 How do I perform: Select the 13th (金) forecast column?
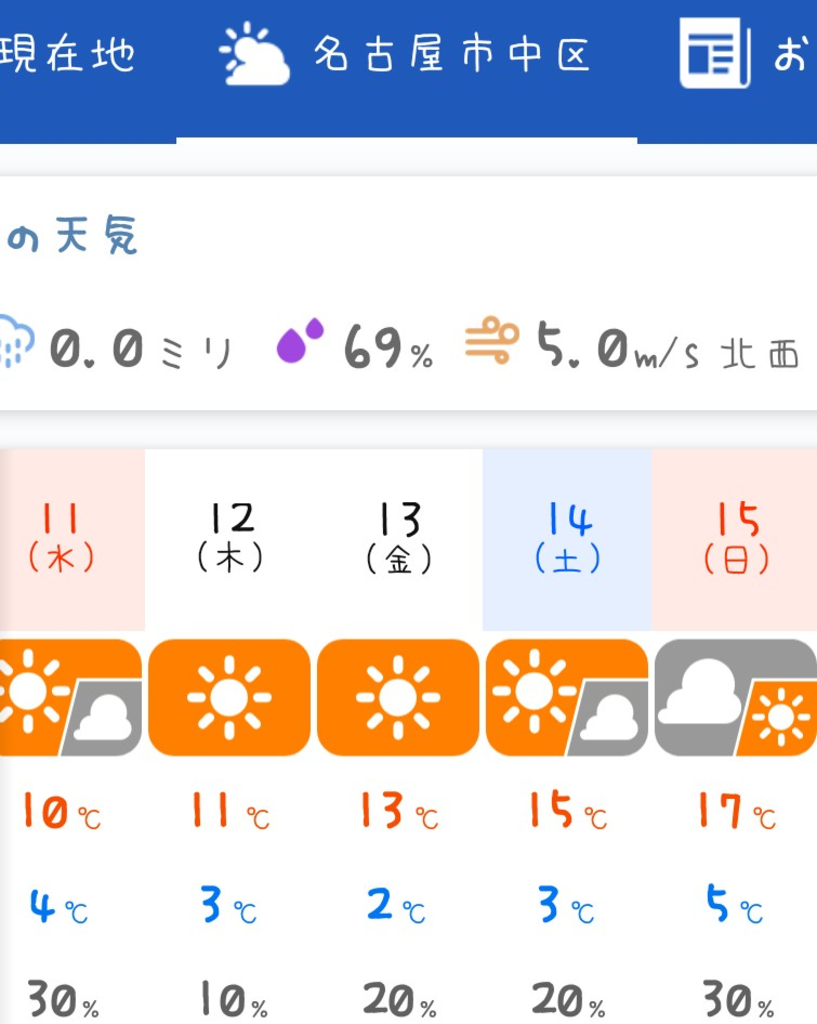point(399,539)
